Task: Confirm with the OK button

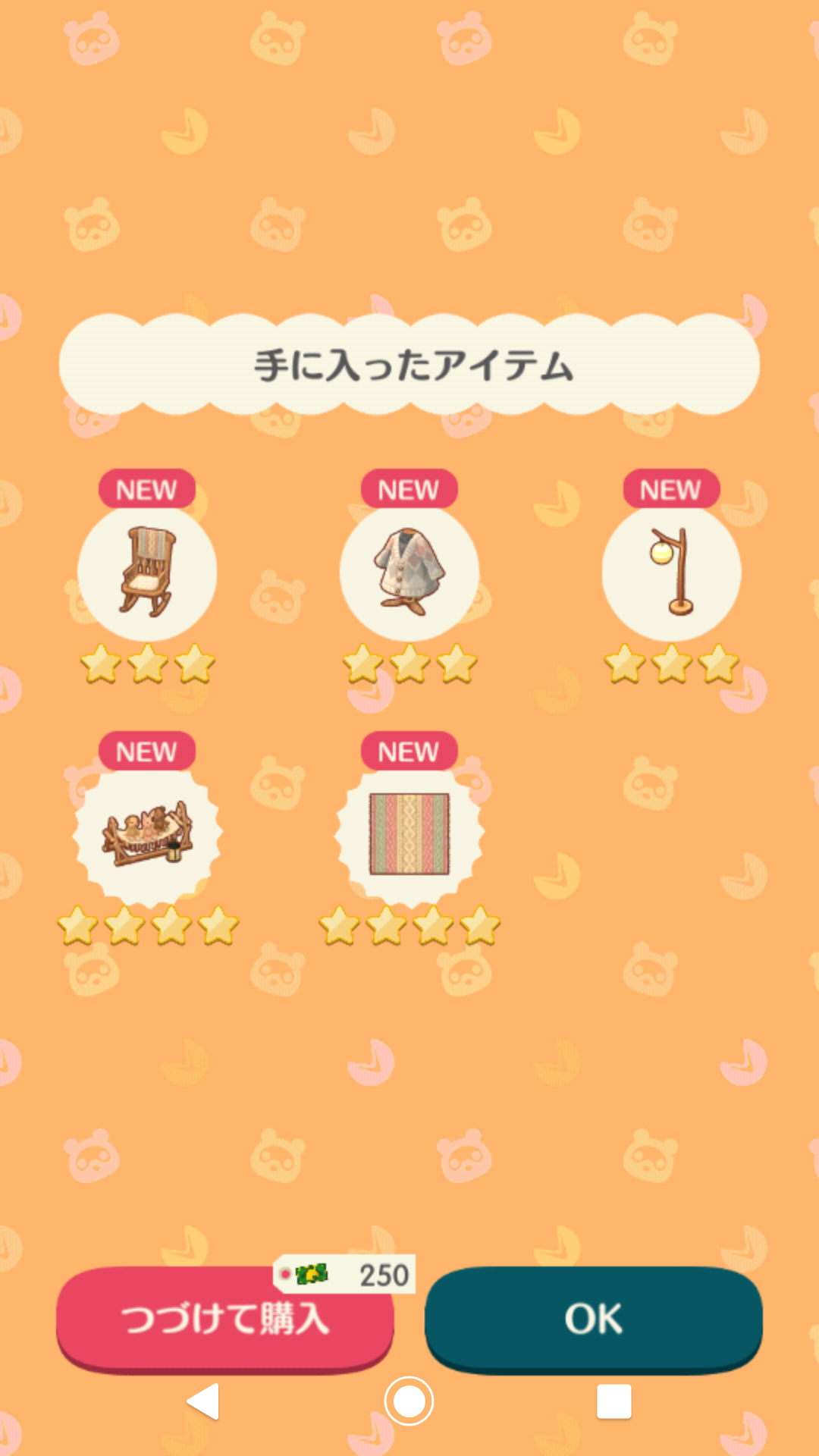Action: pos(593,1319)
